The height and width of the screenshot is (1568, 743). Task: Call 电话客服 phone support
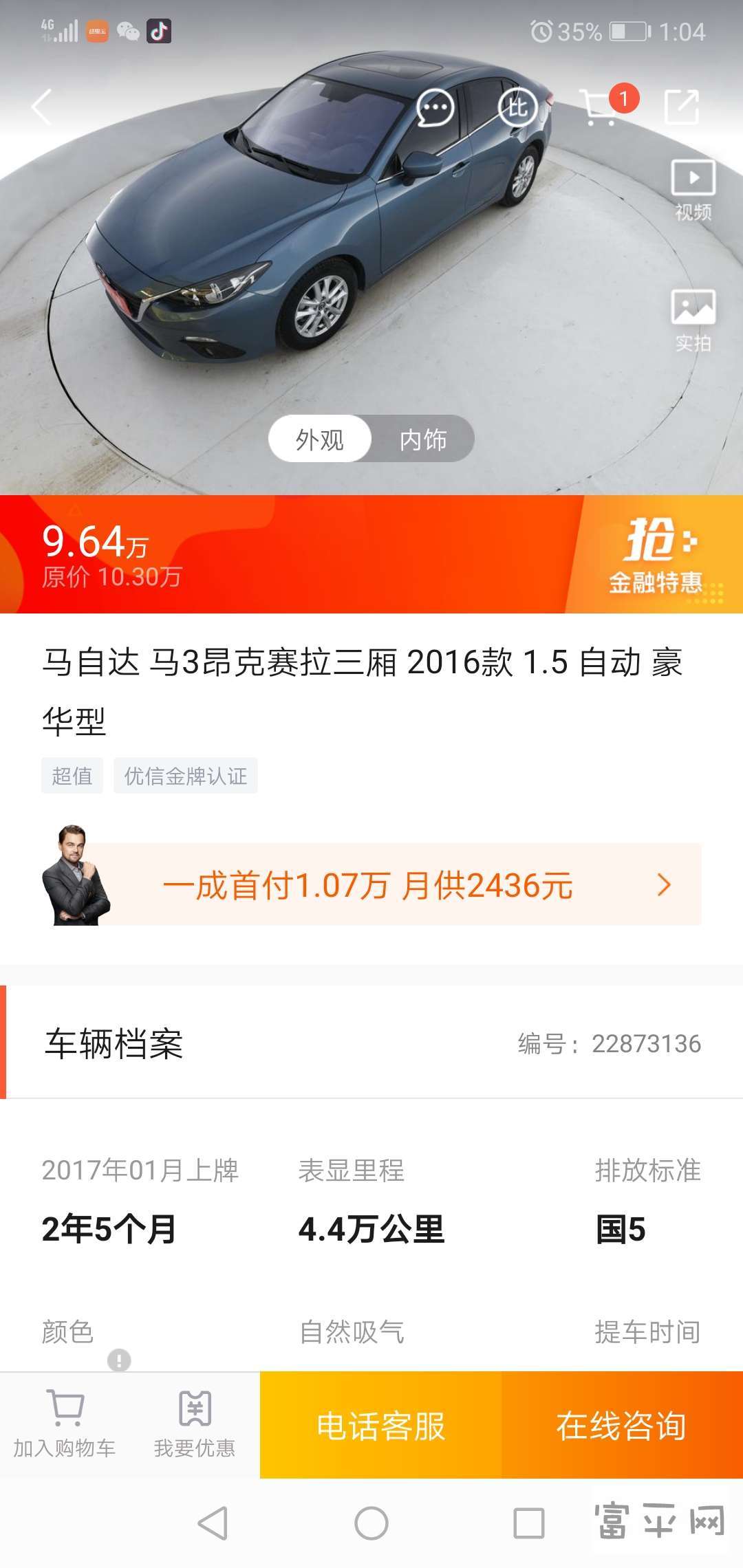coord(380,1426)
